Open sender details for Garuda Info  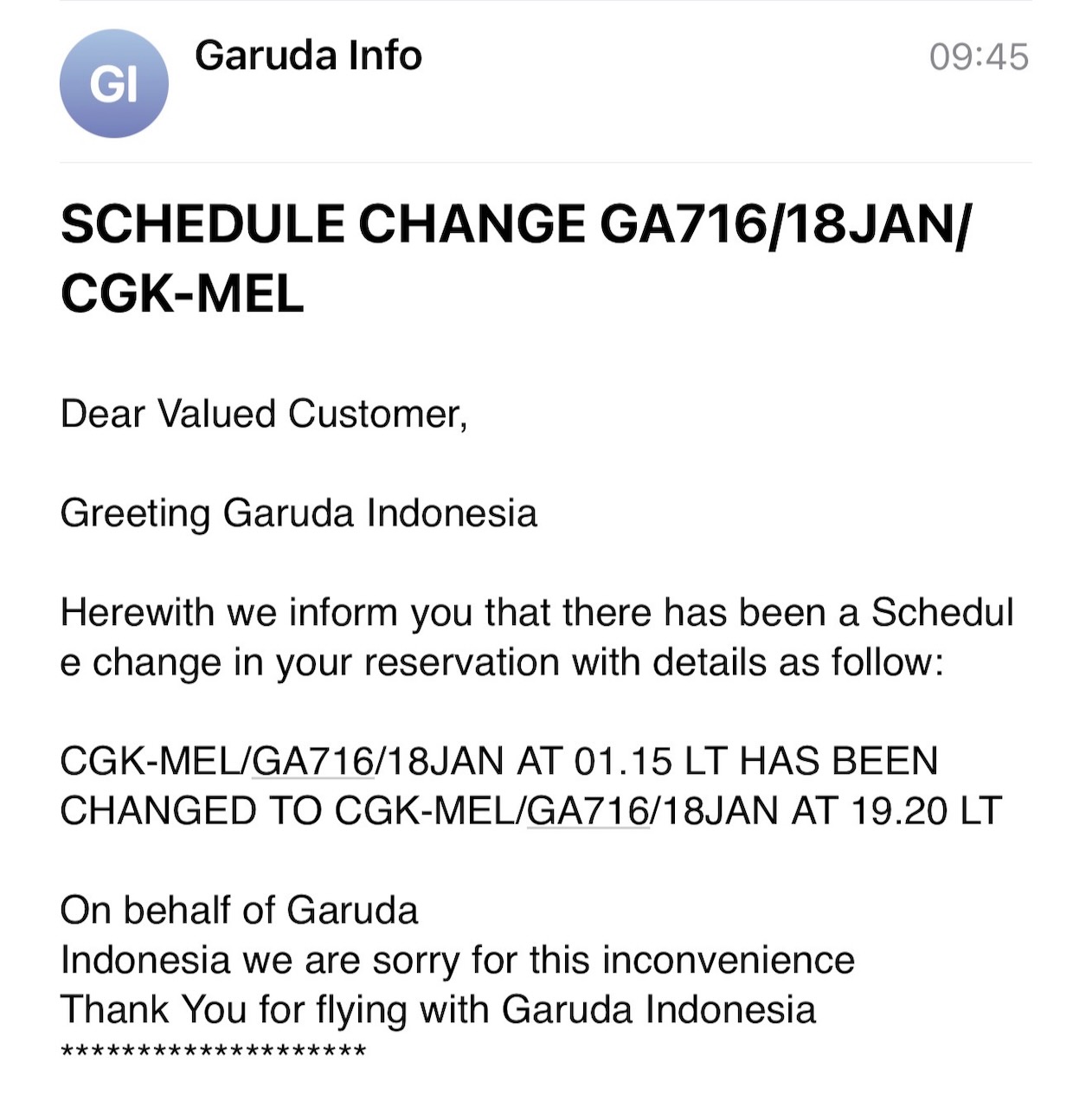[307, 56]
